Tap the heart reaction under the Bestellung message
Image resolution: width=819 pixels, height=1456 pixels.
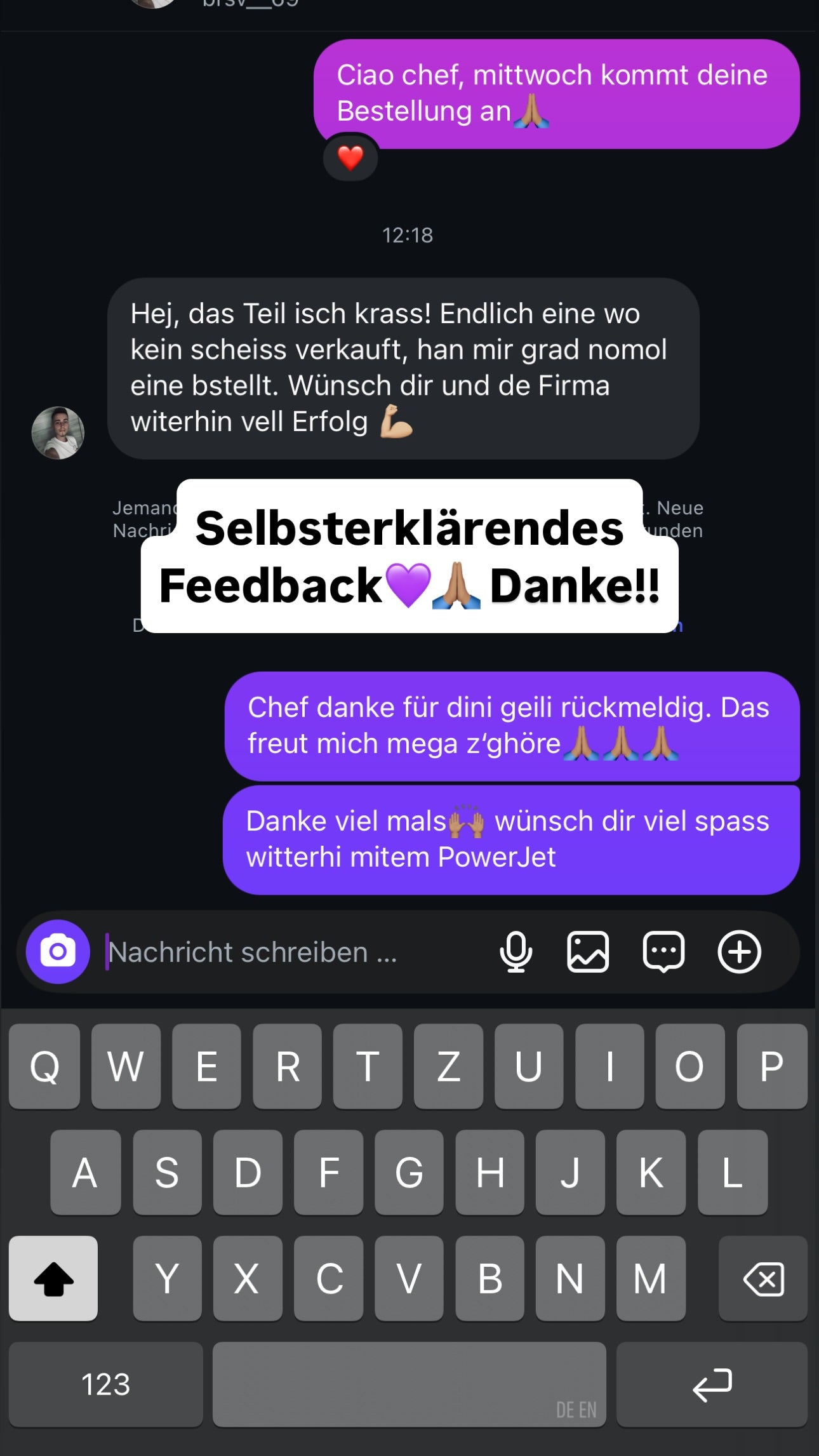pyautogui.click(x=350, y=157)
